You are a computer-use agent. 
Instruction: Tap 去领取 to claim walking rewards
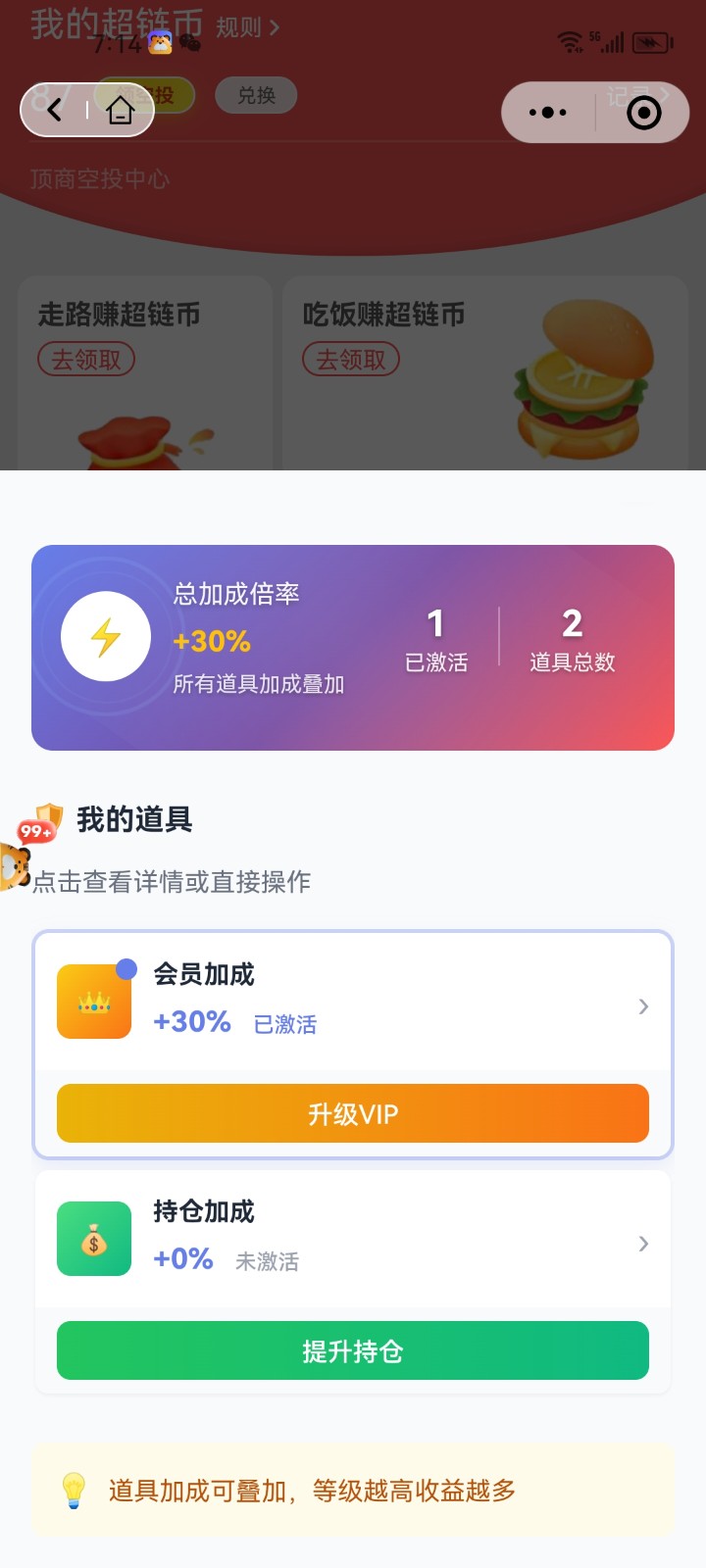pyautogui.click(x=85, y=359)
